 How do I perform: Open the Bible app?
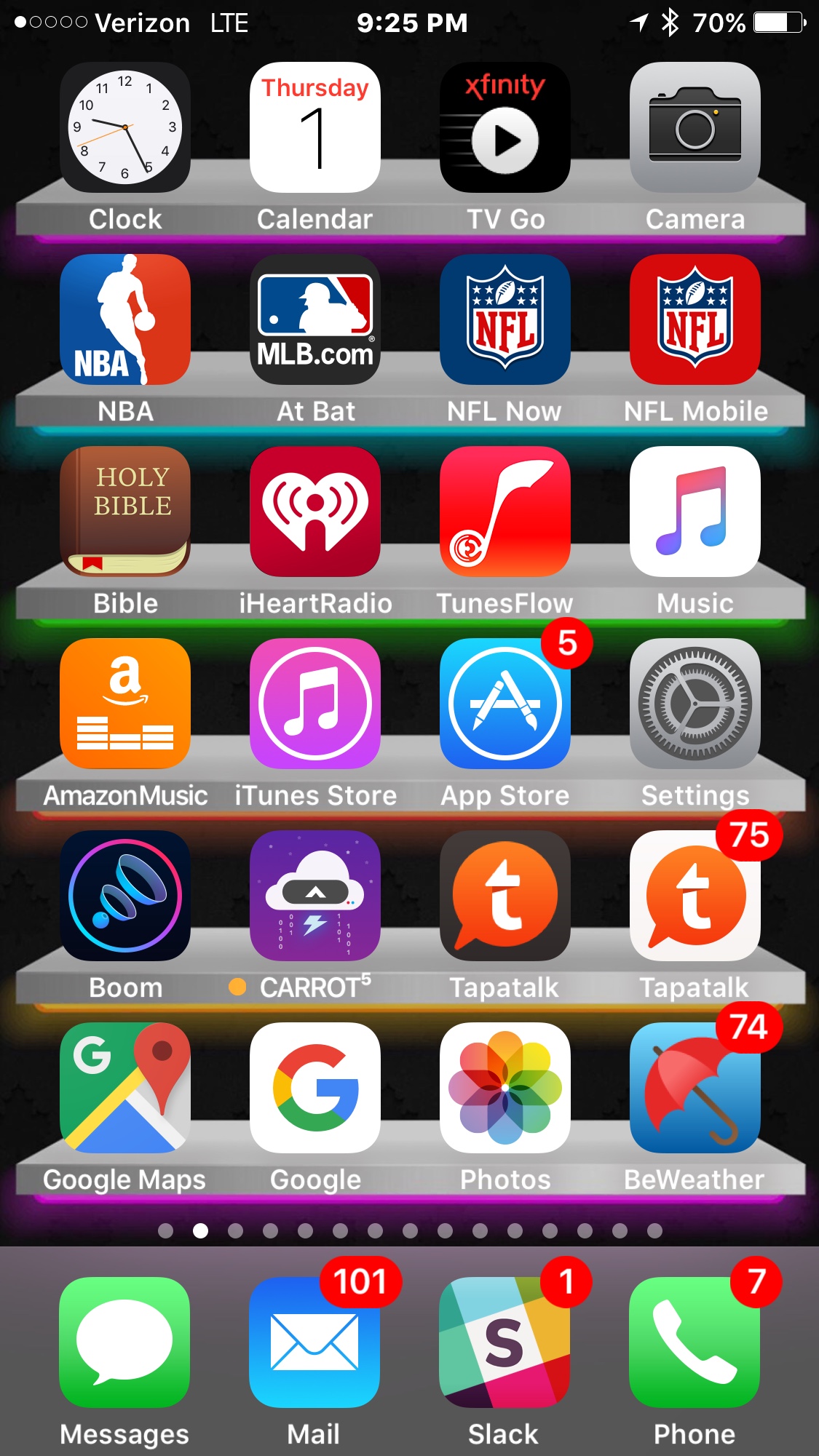(x=125, y=512)
